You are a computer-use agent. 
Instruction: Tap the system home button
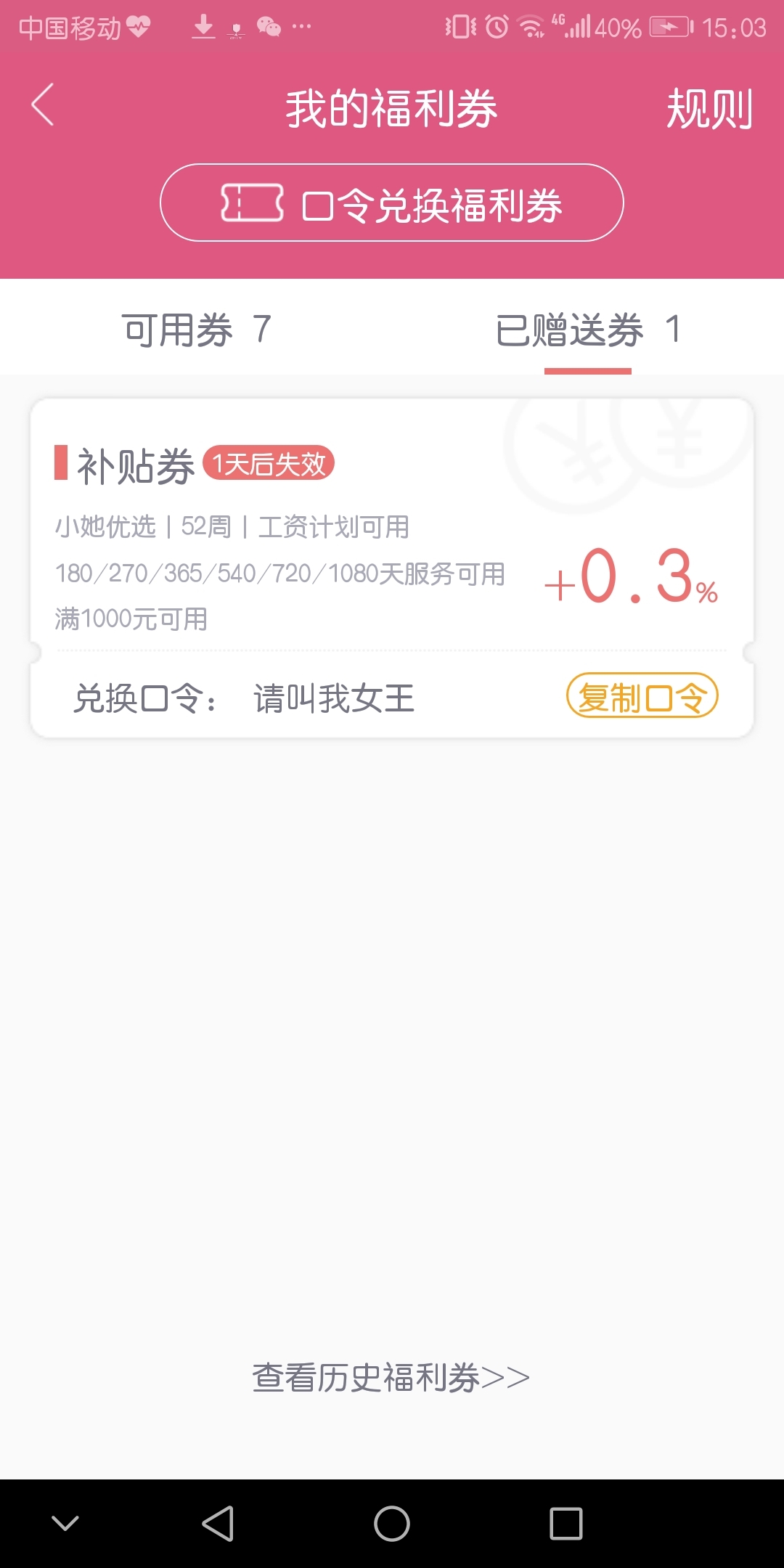point(392,1524)
